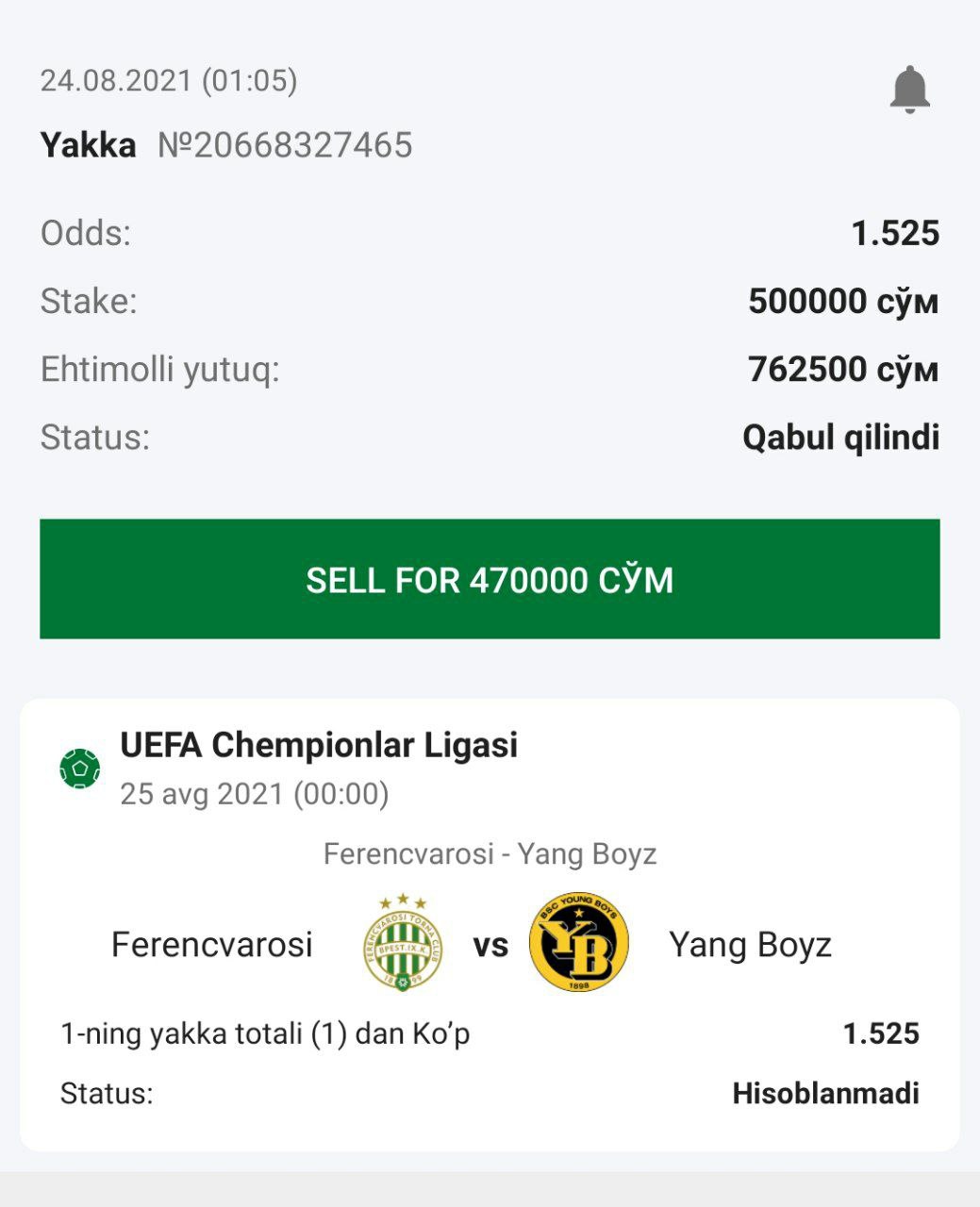Tap the bet notification bell icon
Screen dimensions: 980x1207
pyautogui.click(x=909, y=91)
